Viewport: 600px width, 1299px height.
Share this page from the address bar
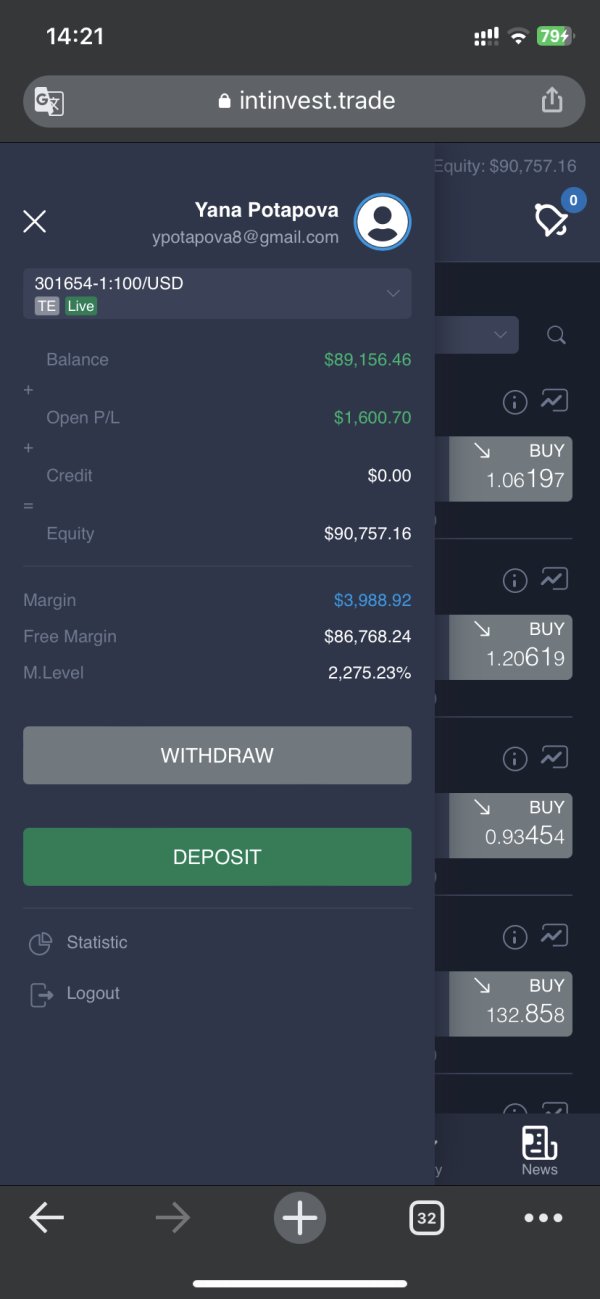coord(552,101)
